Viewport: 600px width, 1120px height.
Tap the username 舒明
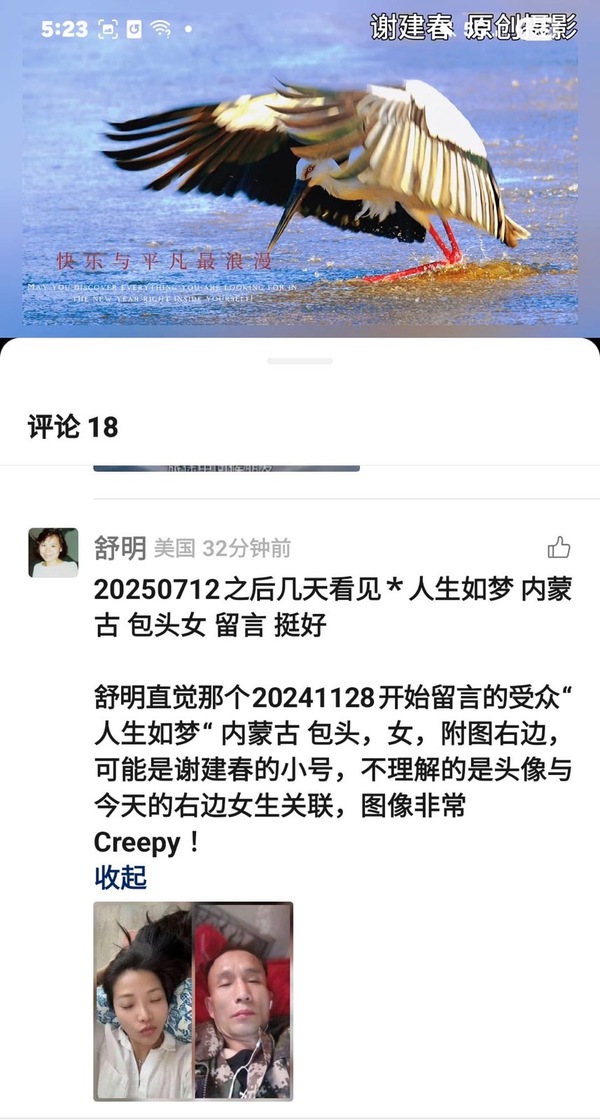point(119,548)
